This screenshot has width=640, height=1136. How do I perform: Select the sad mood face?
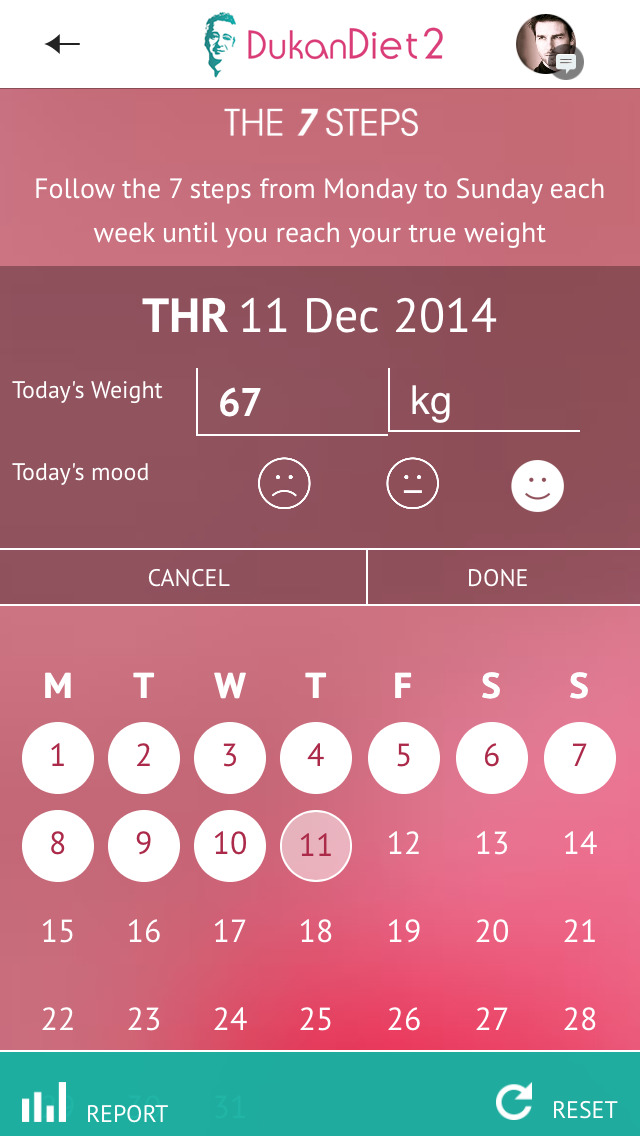coord(284,484)
